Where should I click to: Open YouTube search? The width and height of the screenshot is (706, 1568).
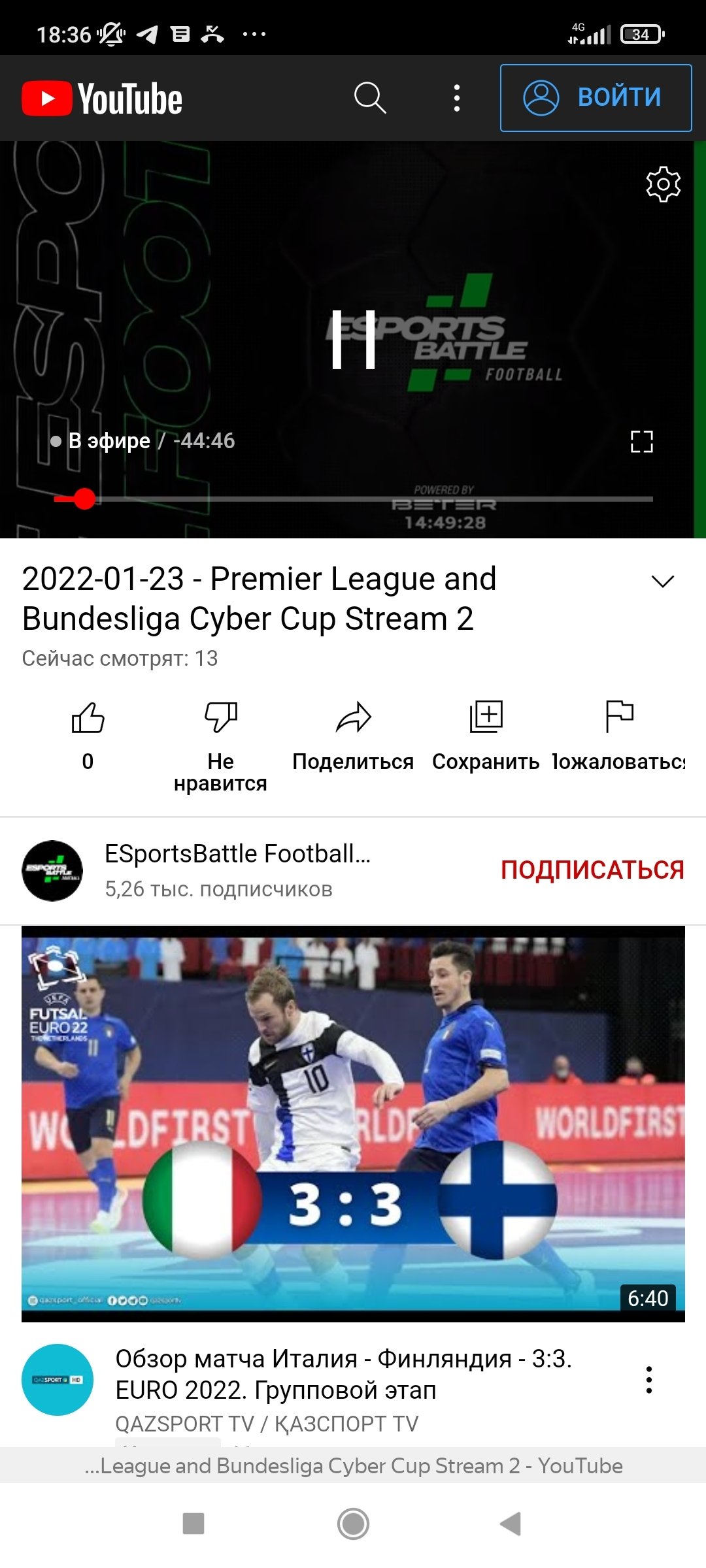[x=370, y=98]
